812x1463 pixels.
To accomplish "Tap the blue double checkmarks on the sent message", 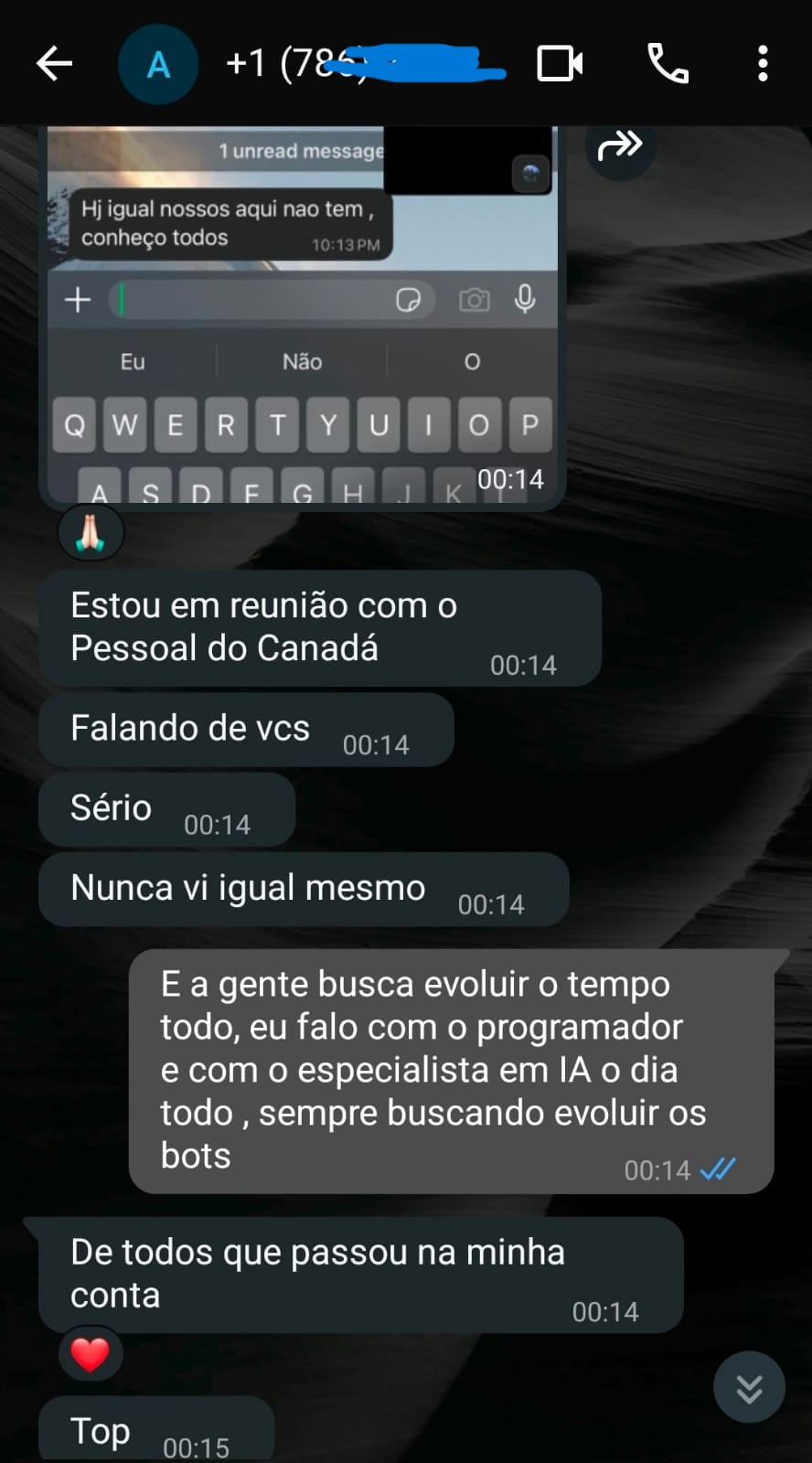I will tap(717, 1169).
